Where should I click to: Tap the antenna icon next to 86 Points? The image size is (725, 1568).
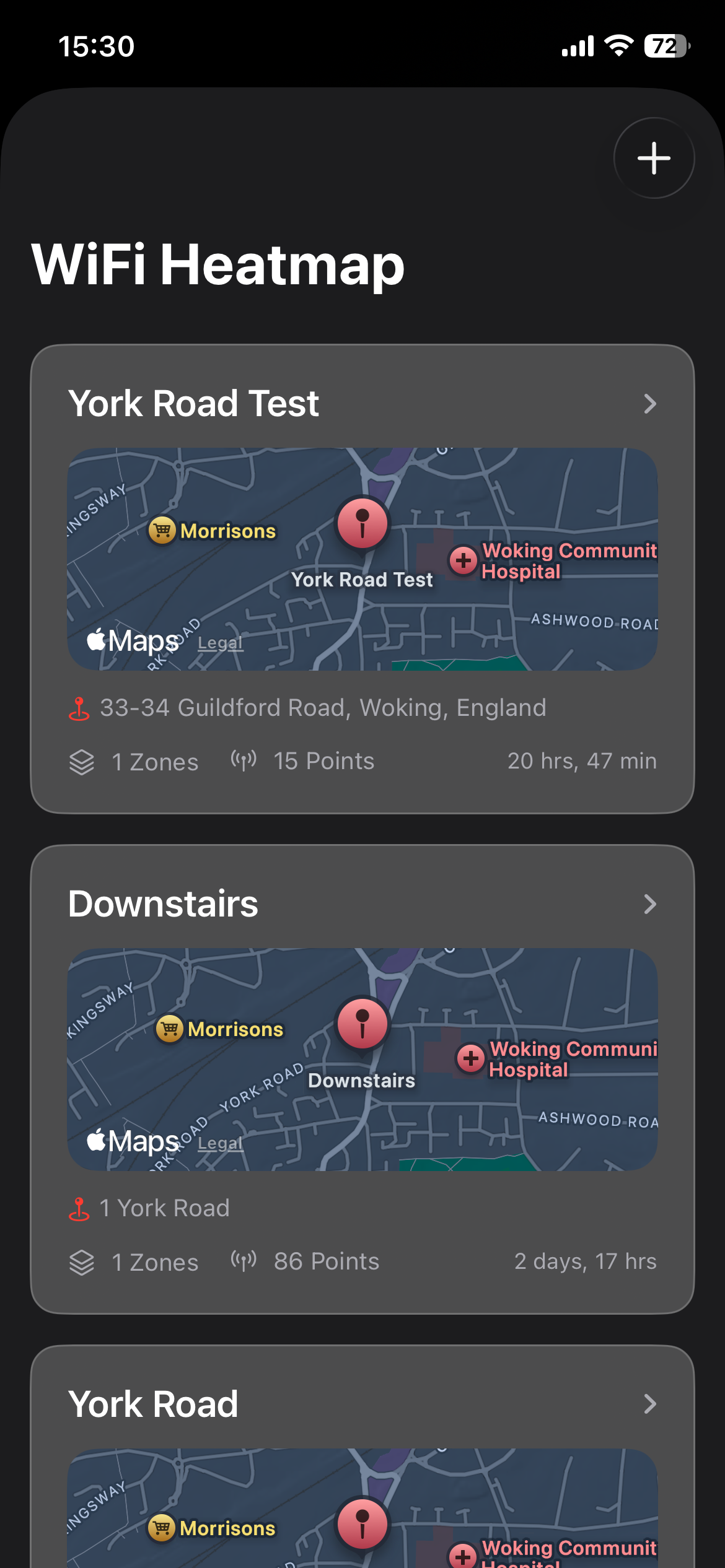(244, 1261)
